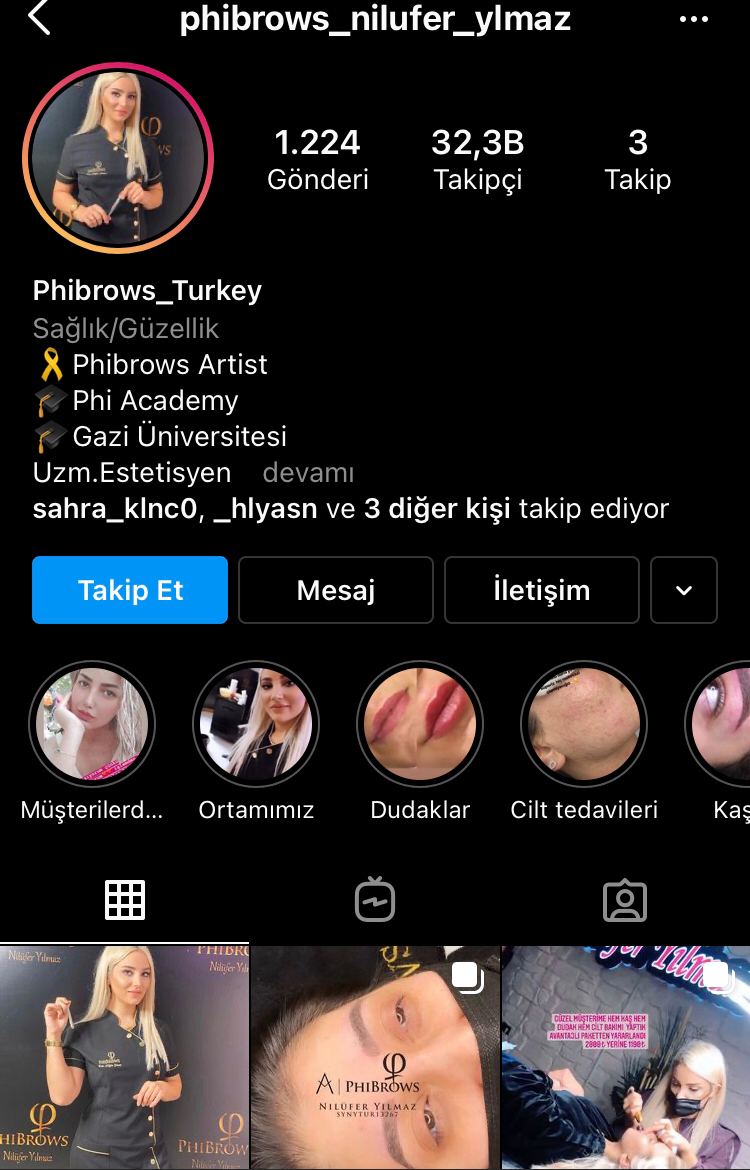Open sahra_klnc0's profile link

pos(108,509)
